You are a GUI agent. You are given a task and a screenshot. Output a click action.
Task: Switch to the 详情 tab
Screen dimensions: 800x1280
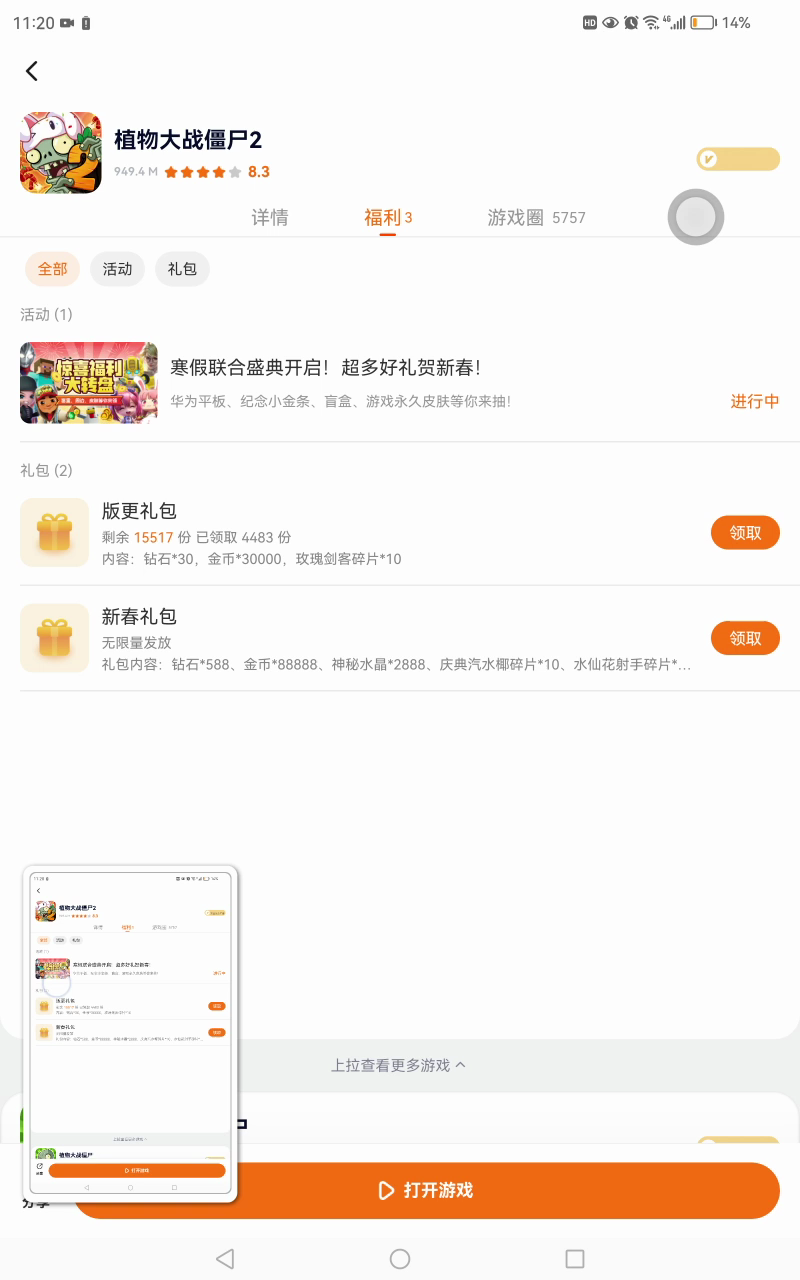tap(270, 218)
